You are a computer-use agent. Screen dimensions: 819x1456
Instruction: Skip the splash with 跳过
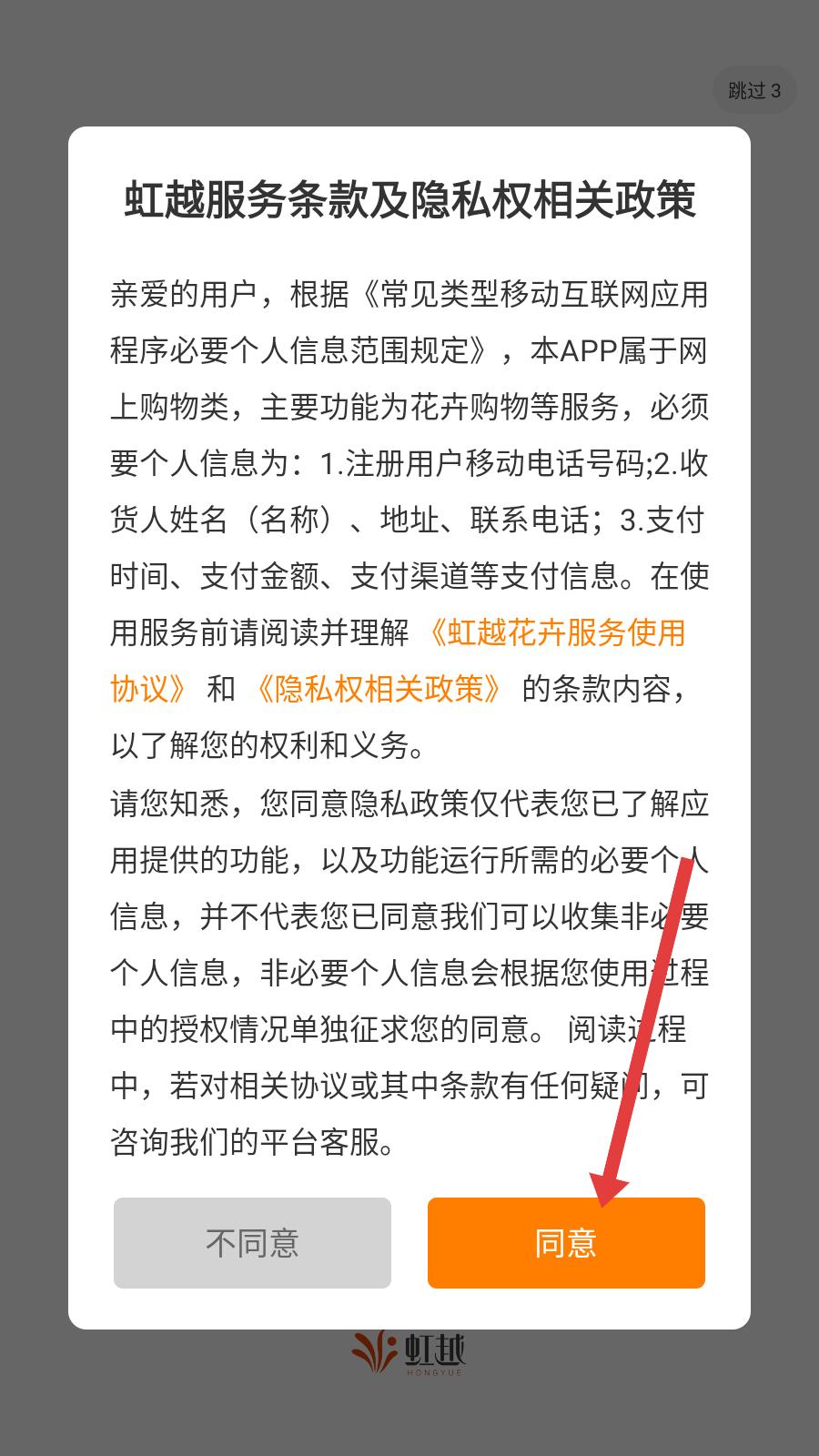pyautogui.click(x=754, y=90)
